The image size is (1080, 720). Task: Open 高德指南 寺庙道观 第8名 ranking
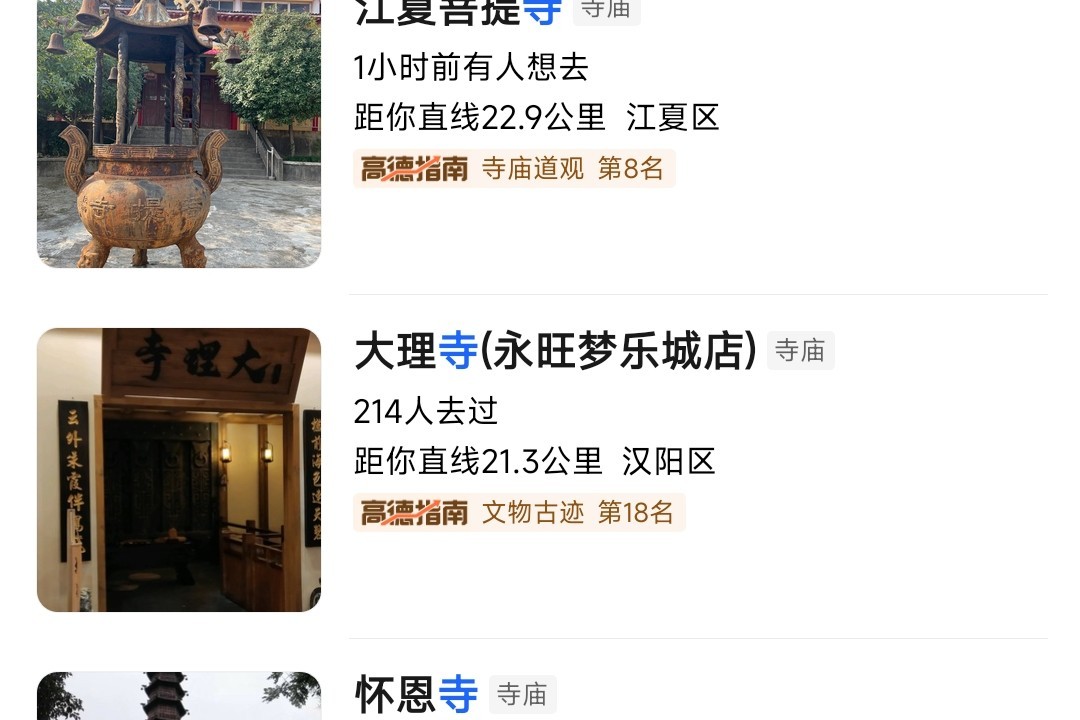514,169
